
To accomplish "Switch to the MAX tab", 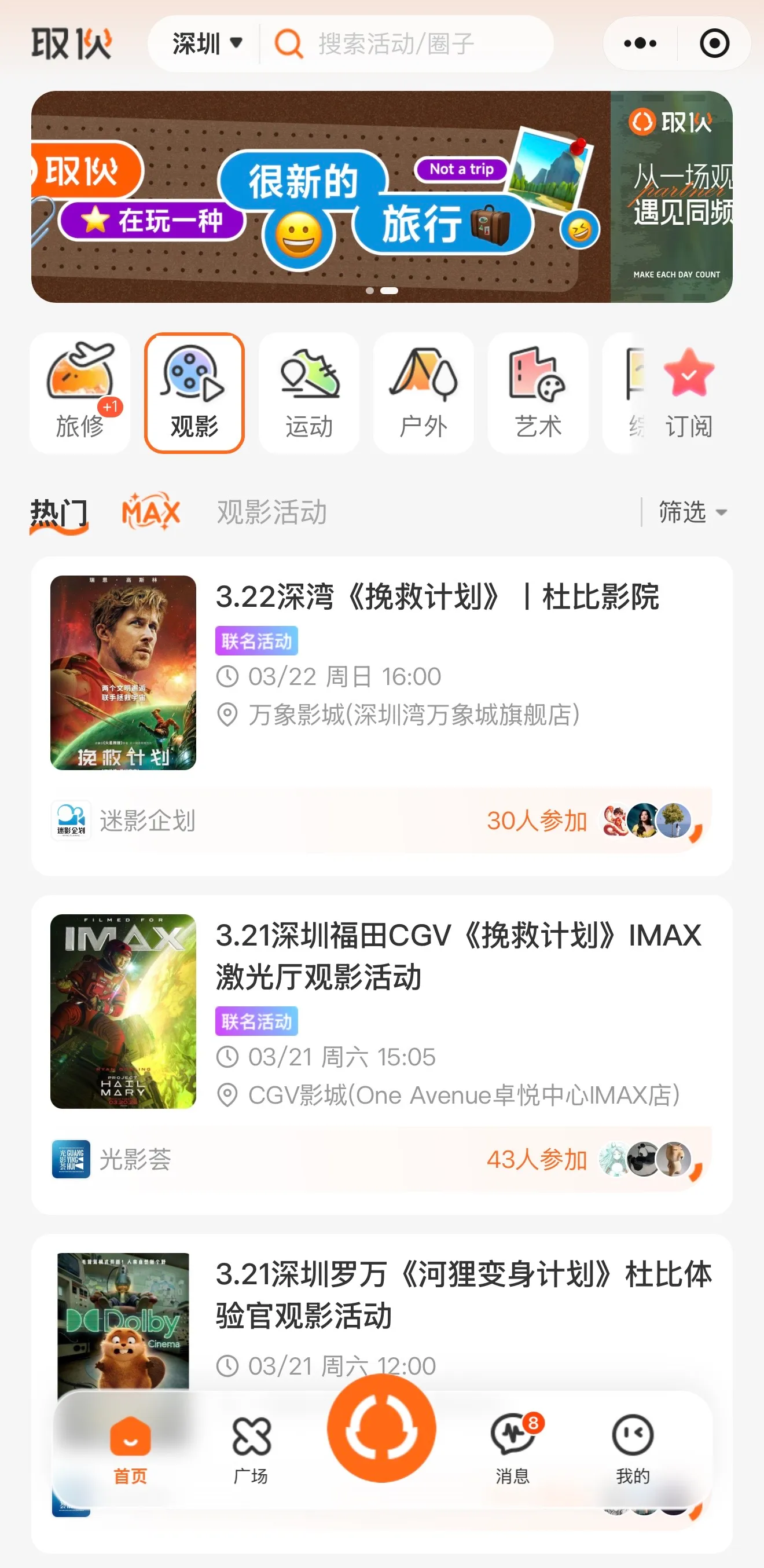I will tap(151, 512).
